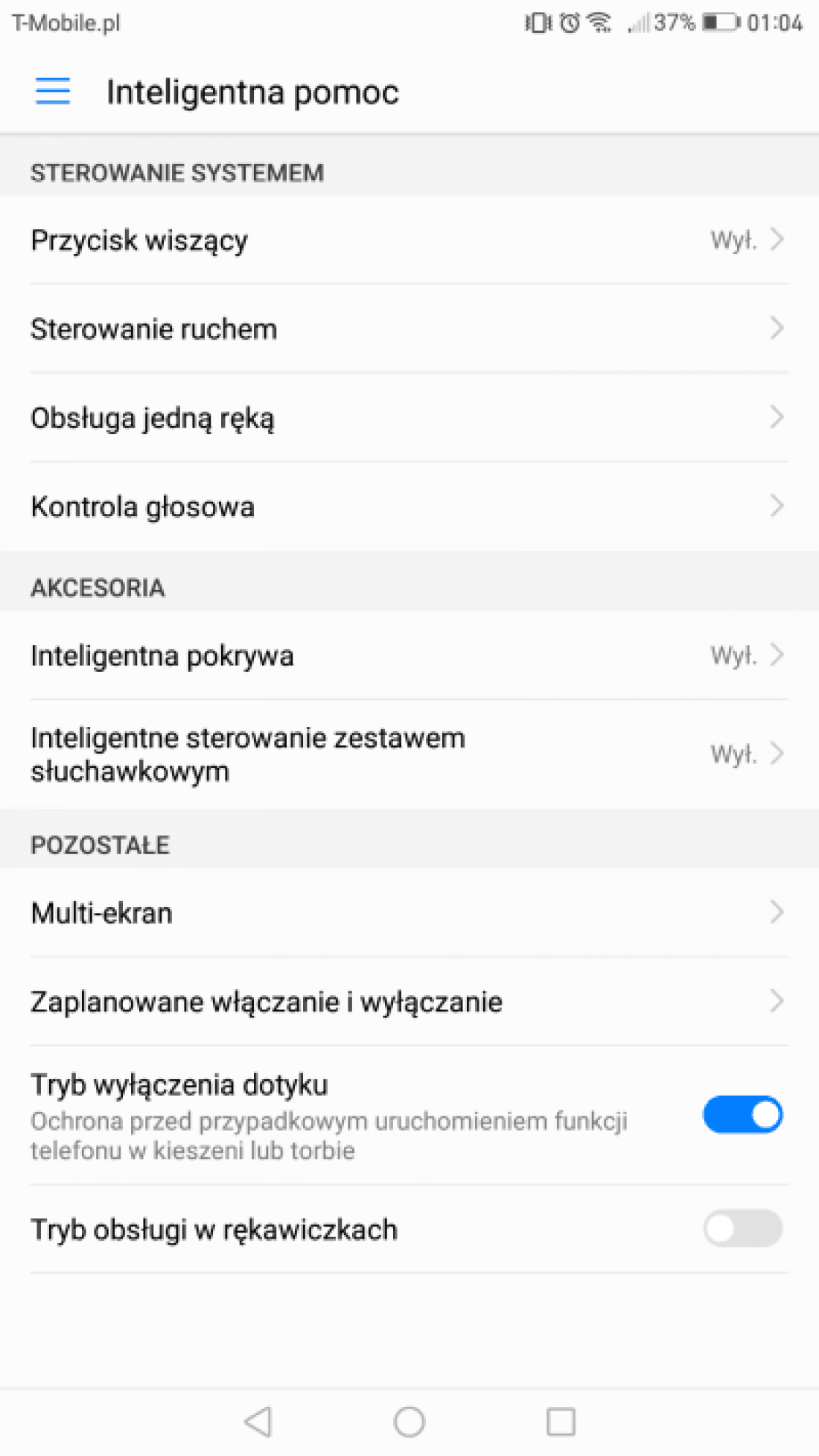Open the hamburger drawer menu
This screenshot has height=1456, width=819.
click(x=53, y=92)
